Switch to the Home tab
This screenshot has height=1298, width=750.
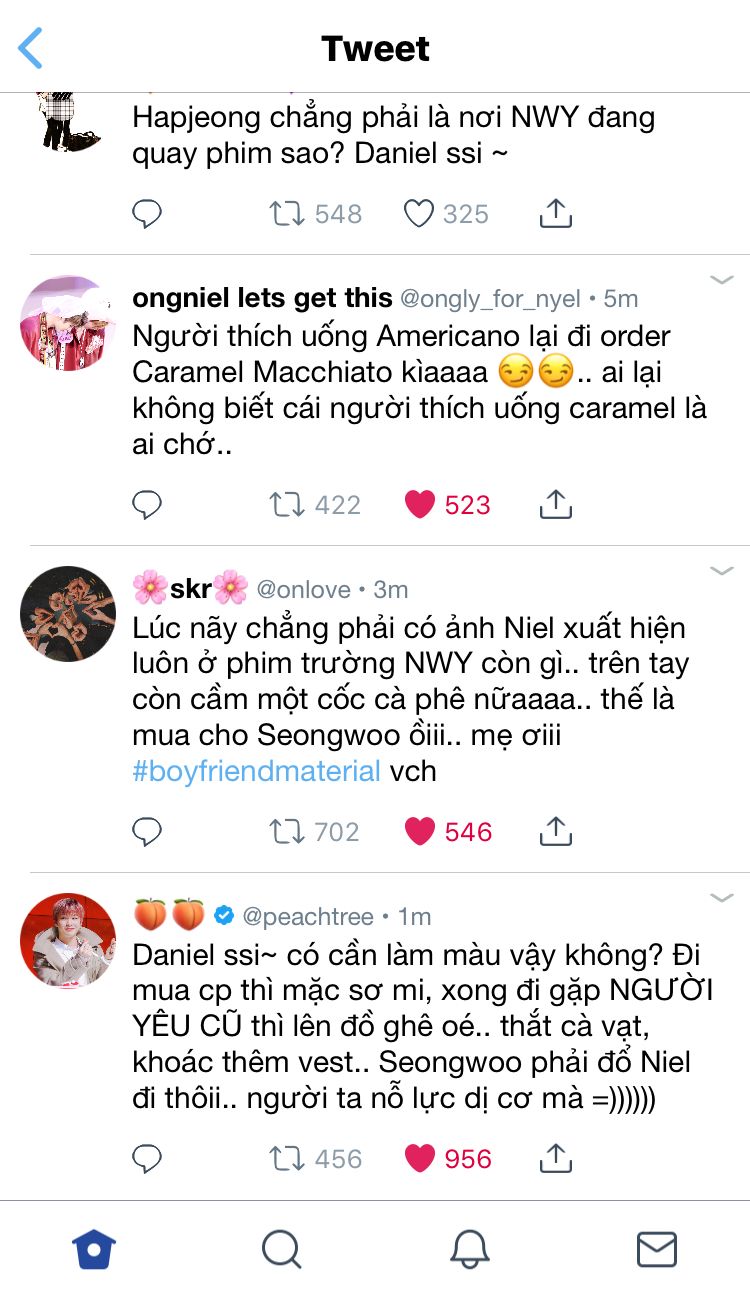click(94, 1249)
